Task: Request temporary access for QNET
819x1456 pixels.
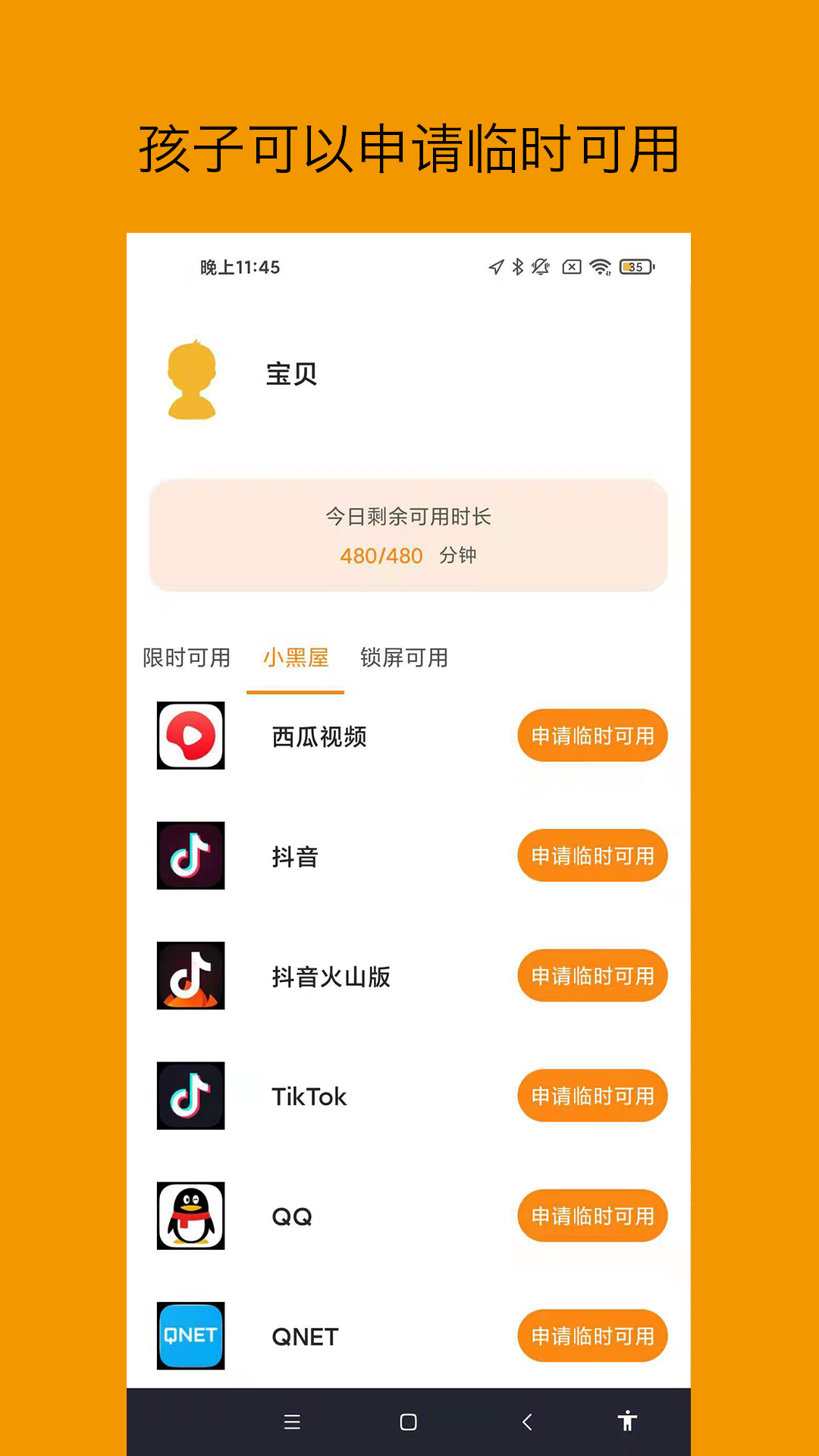Action: click(x=592, y=1336)
